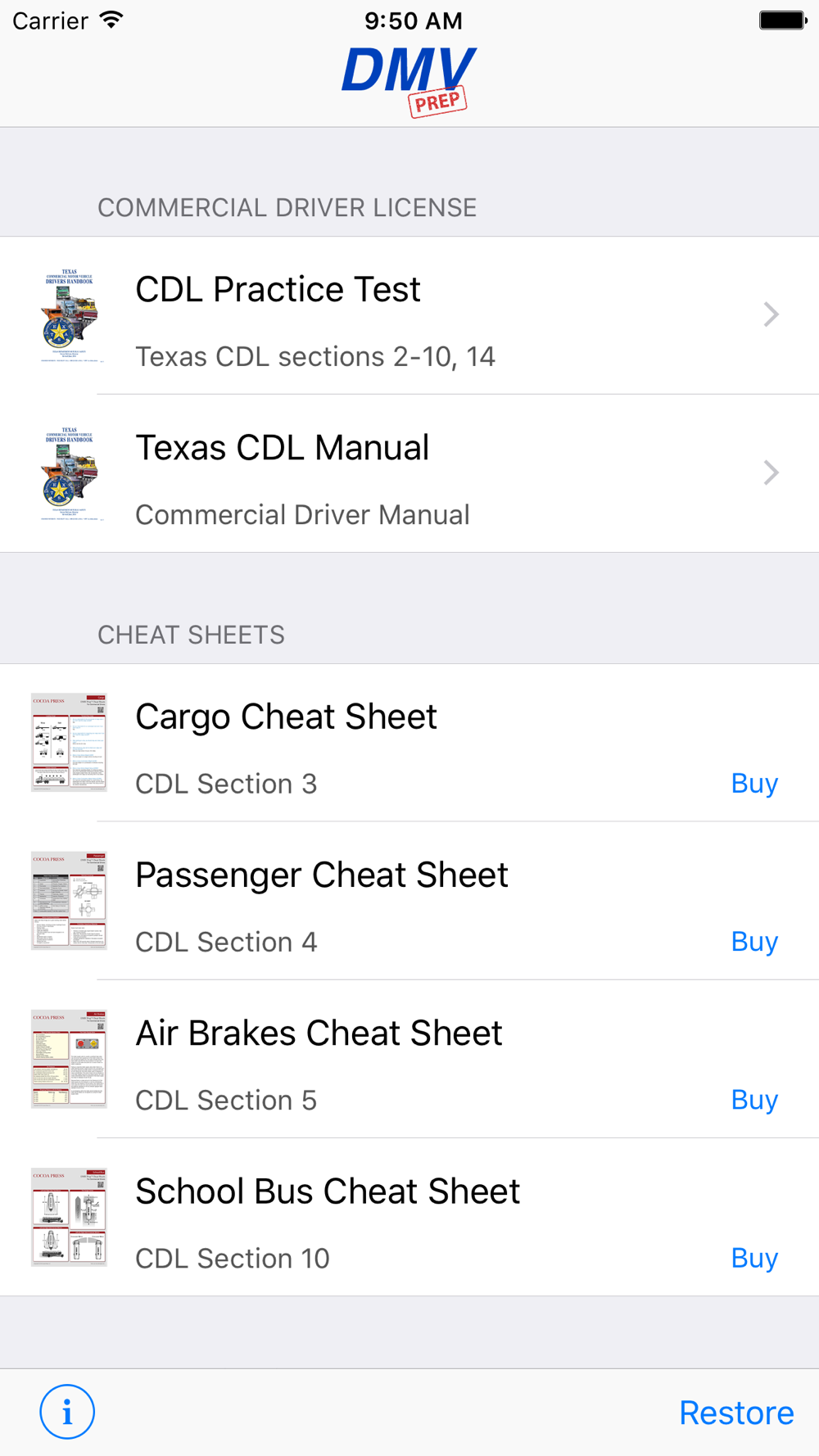Restore previous purchases

736,1413
